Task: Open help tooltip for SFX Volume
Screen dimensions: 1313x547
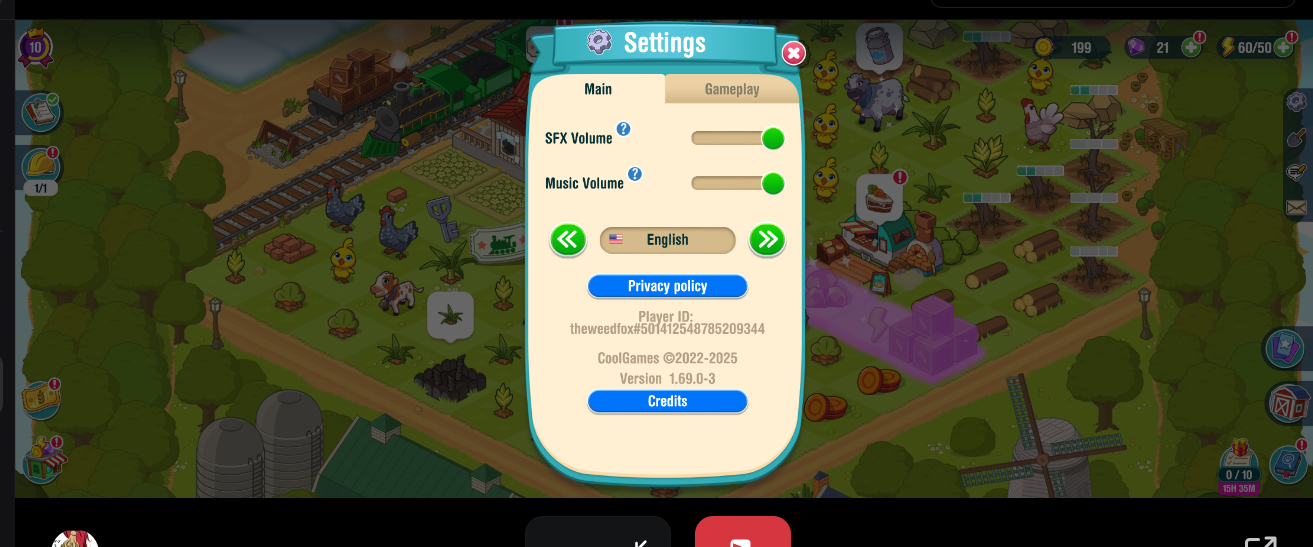Action: tap(623, 129)
